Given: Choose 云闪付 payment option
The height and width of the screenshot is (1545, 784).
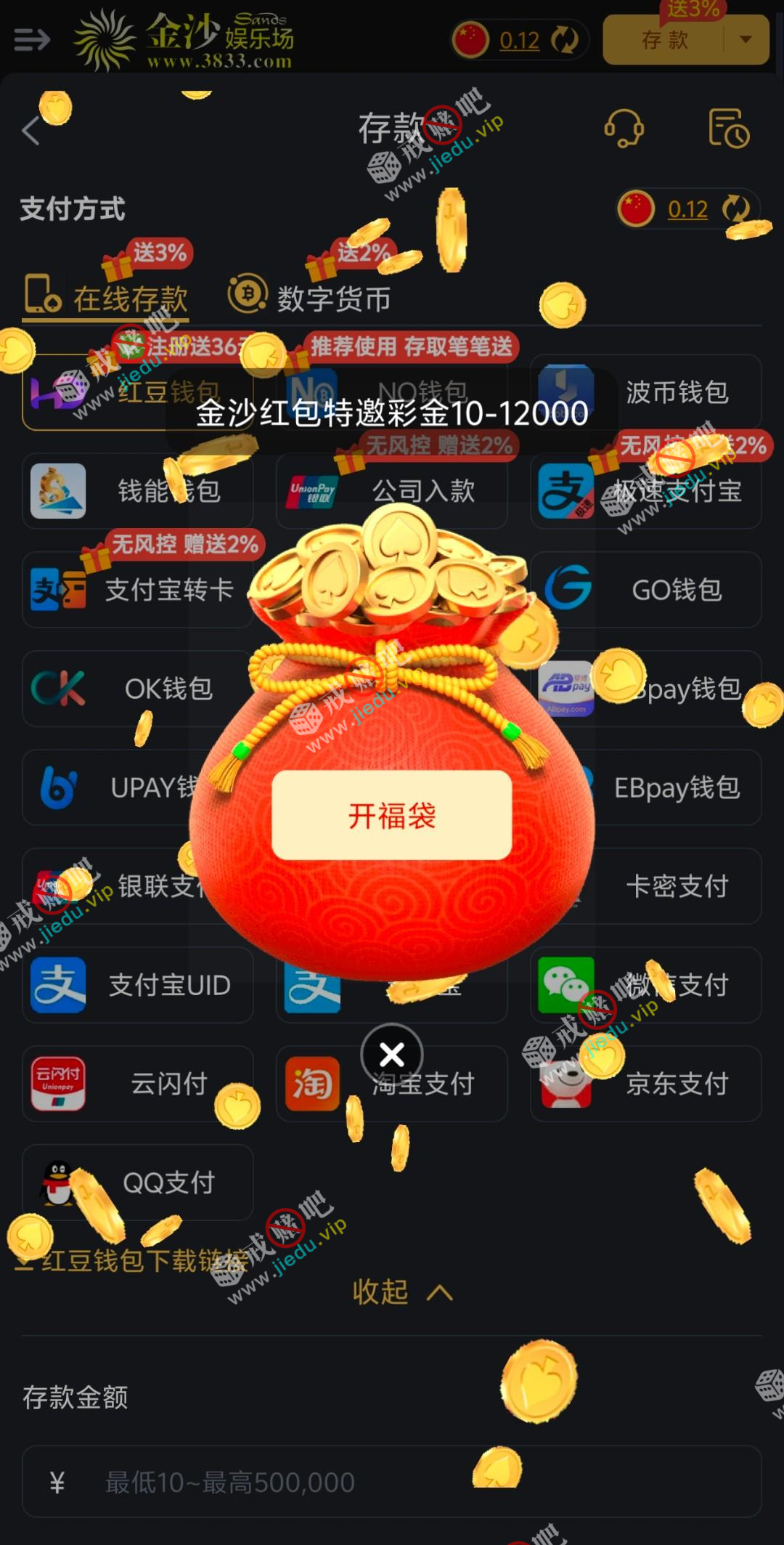Looking at the screenshot, I should [138, 1084].
